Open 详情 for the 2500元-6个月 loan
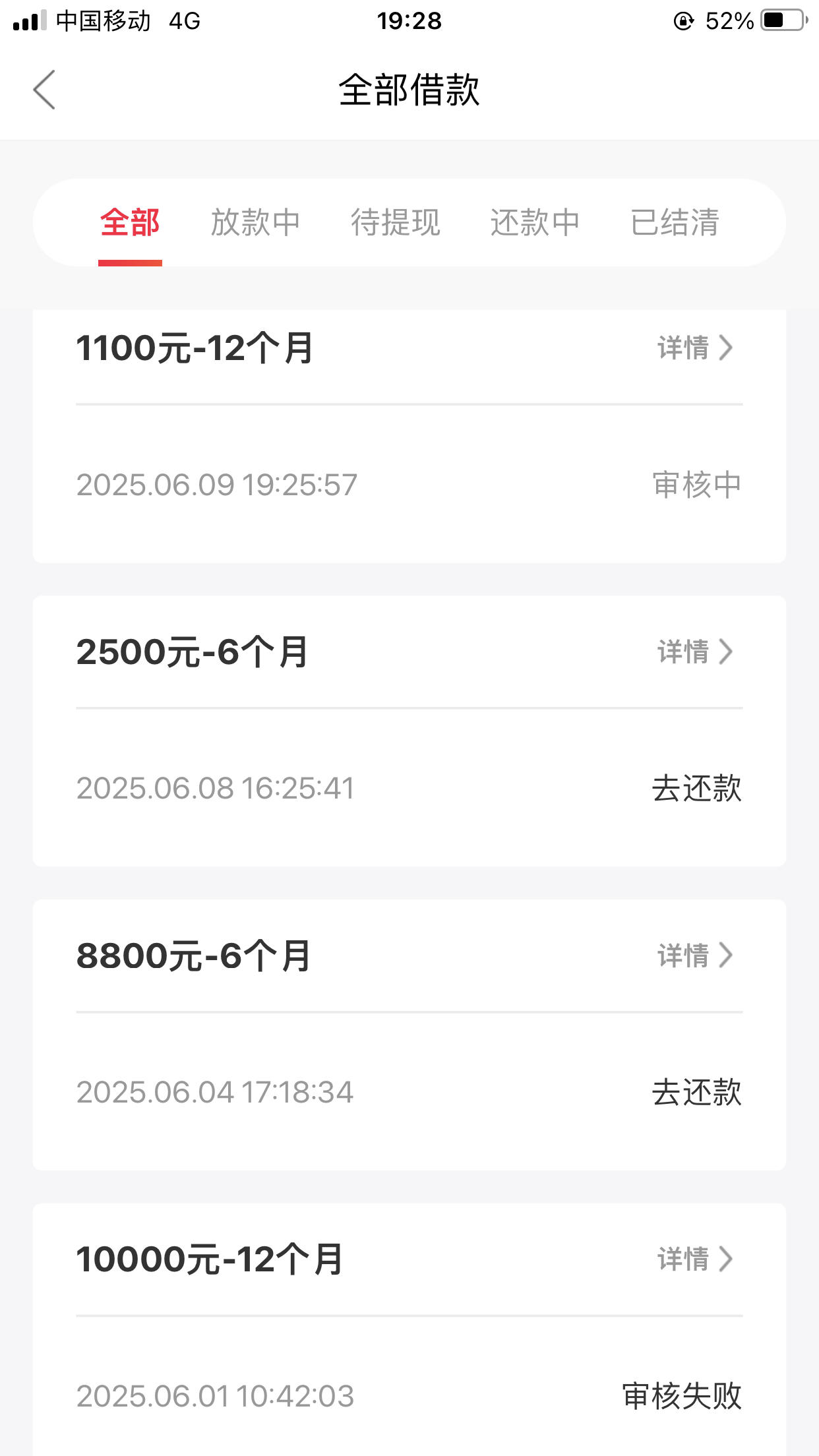Image resolution: width=819 pixels, height=1456 pixels. pos(696,652)
